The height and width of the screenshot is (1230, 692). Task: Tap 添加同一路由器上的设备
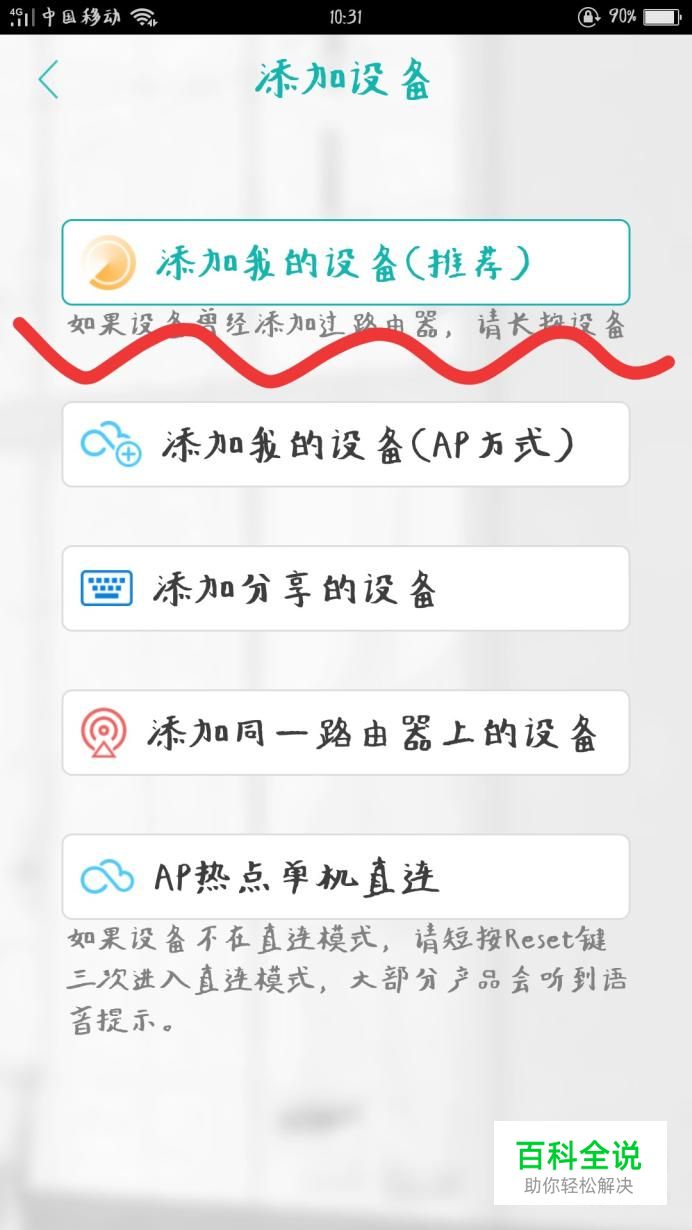coord(346,732)
